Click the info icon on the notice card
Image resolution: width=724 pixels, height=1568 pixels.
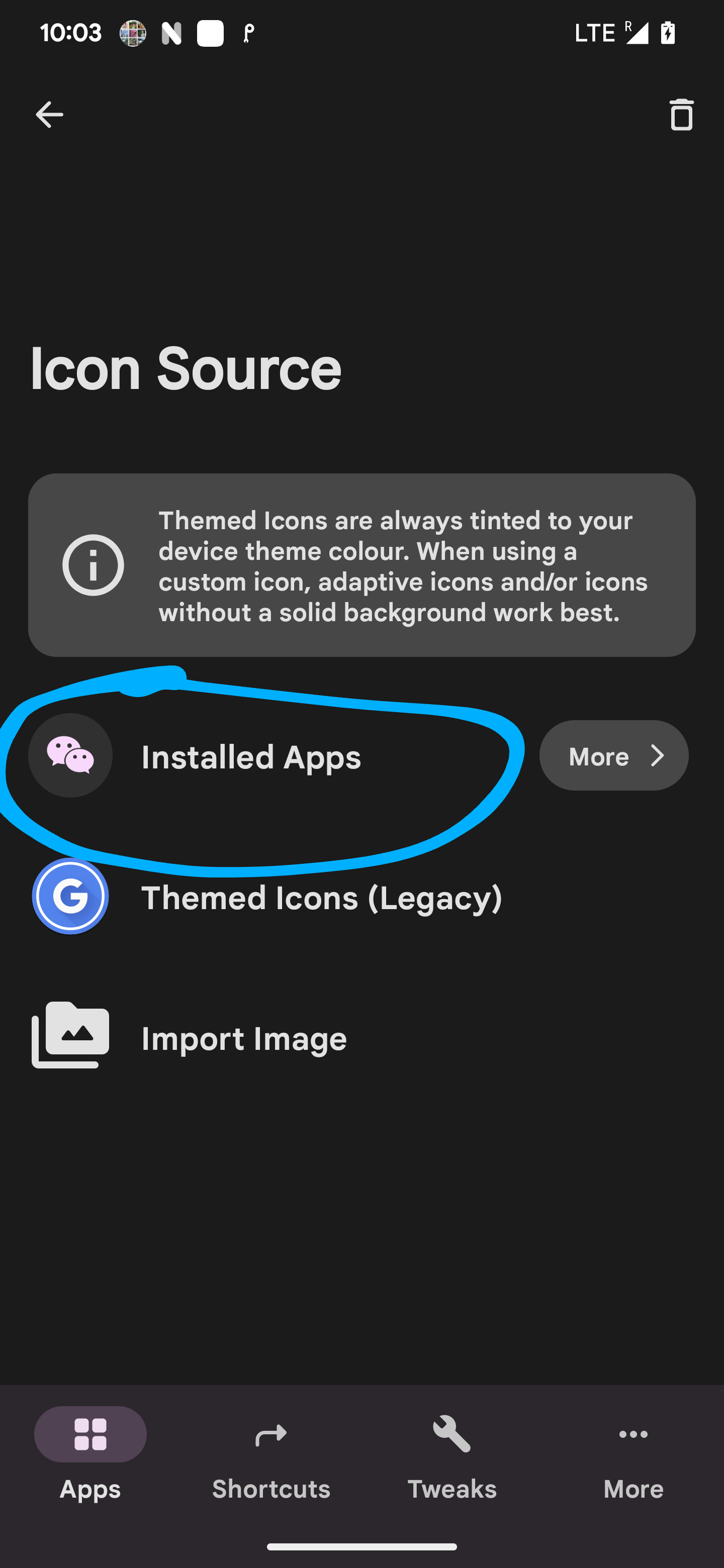click(94, 565)
